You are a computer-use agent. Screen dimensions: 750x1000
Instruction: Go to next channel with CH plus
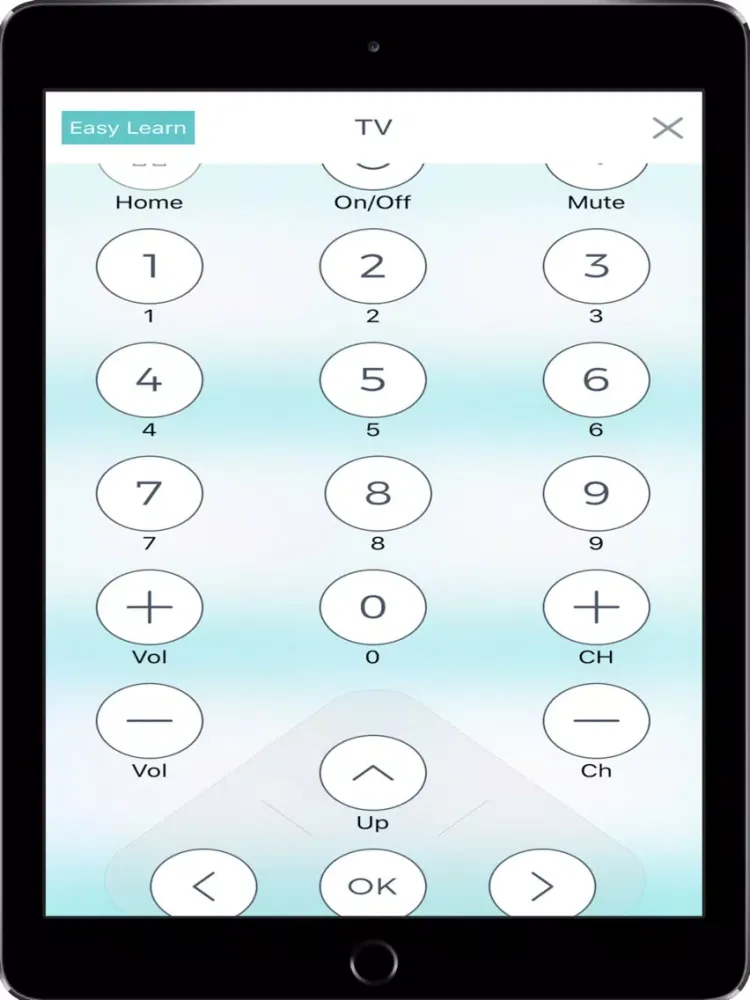pyautogui.click(x=596, y=607)
